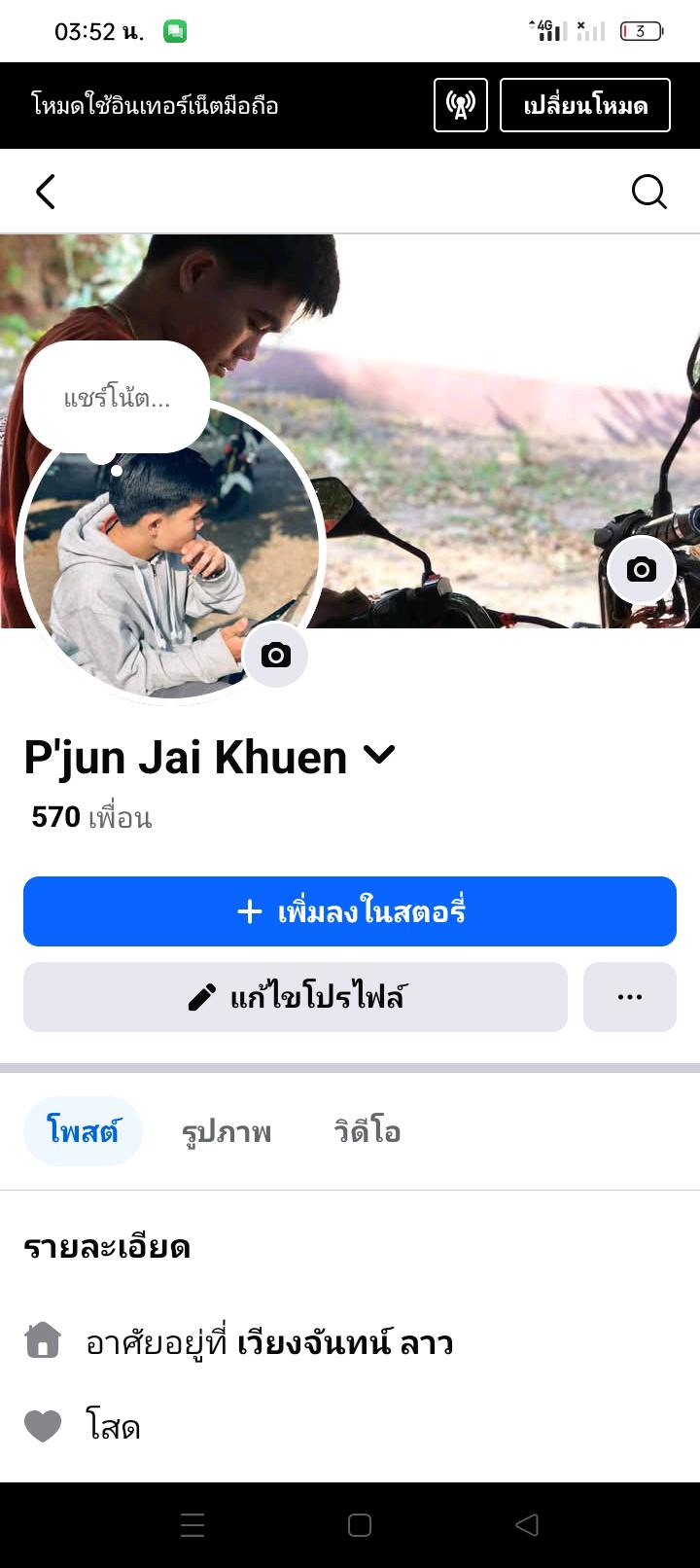Open recent apps from navigation bar
Viewport: 700px width, 1568px height.
coord(192,1525)
